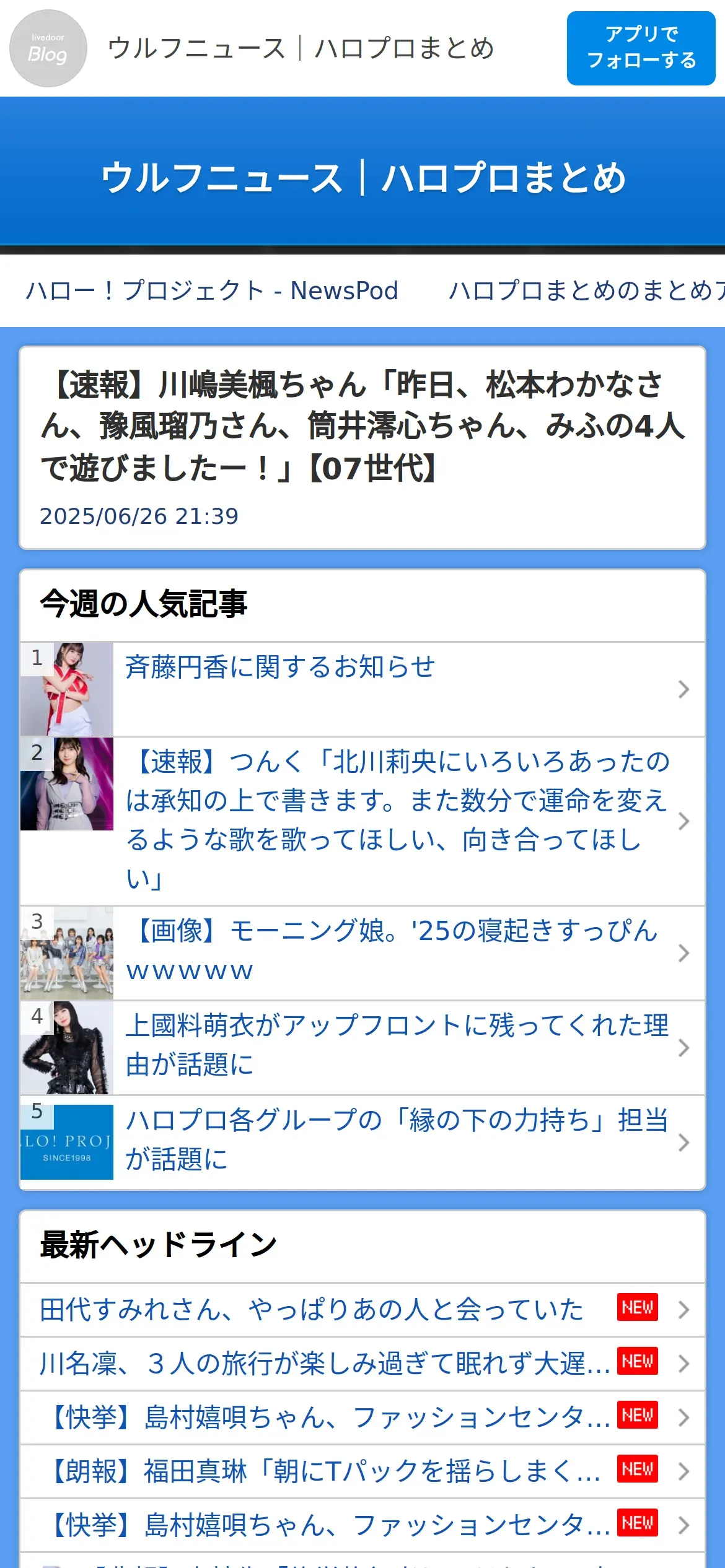The width and height of the screenshot is (725, 1568).
Task: Open the ハロー!プロジェクト - NewsPod link
Action: (211, 290)
